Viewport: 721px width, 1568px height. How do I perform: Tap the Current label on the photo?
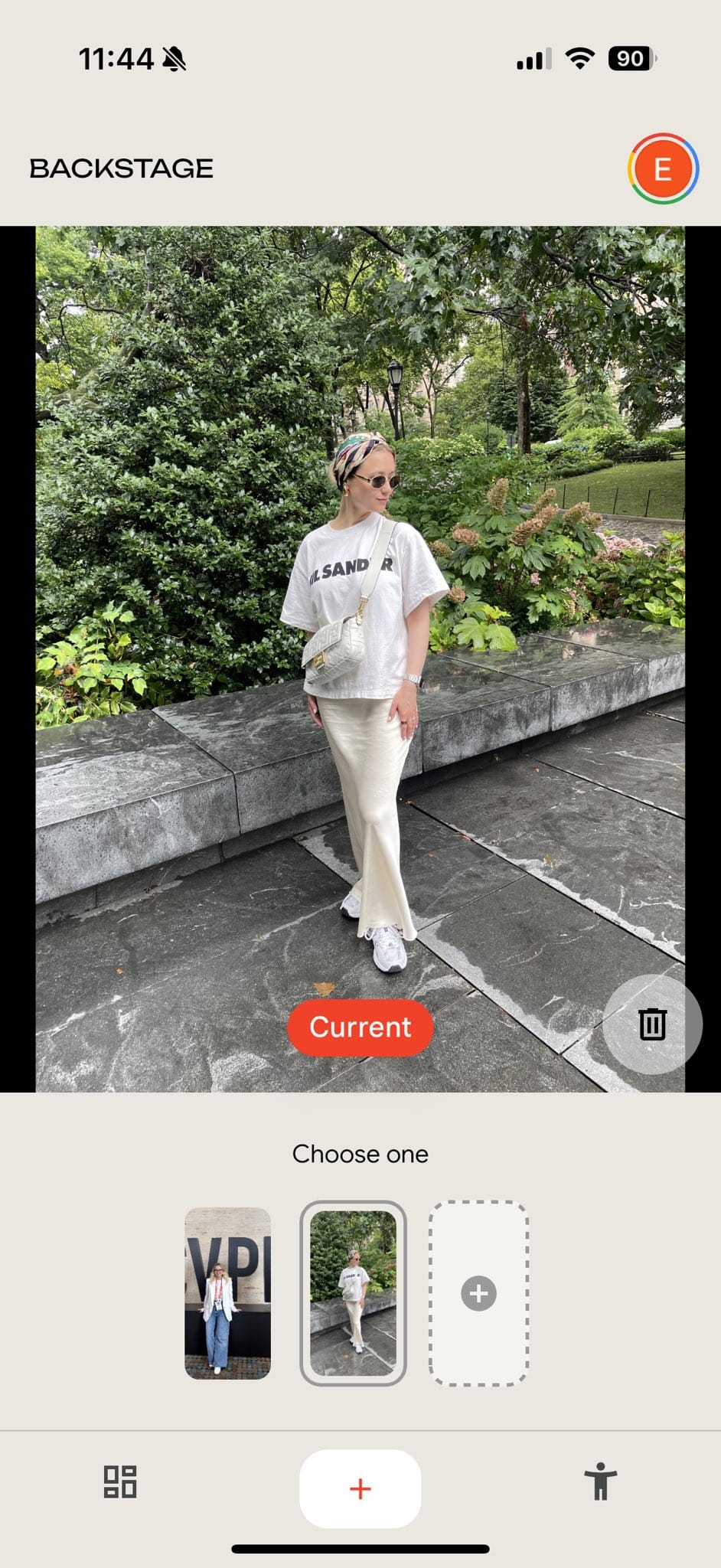point(360,1027)
